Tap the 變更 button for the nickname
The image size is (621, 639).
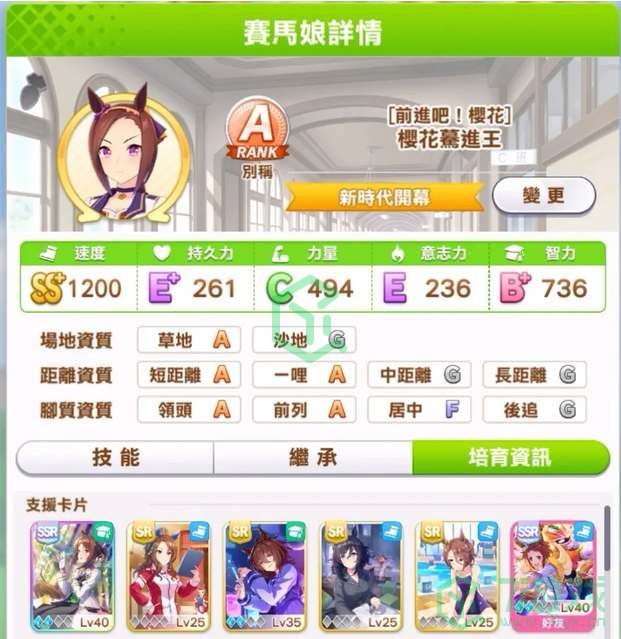click(543, 196)
